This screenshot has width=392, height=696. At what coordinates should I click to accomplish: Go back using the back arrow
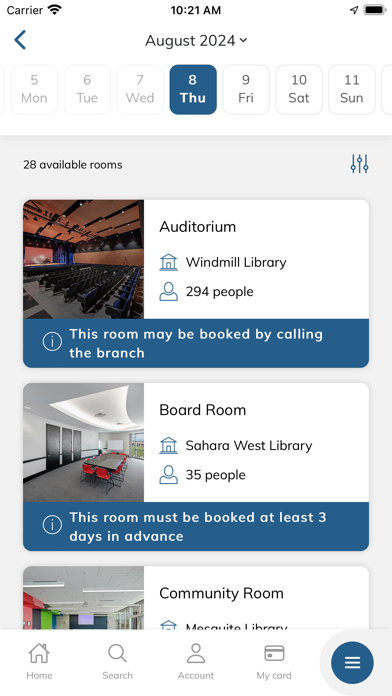point(20,40)
